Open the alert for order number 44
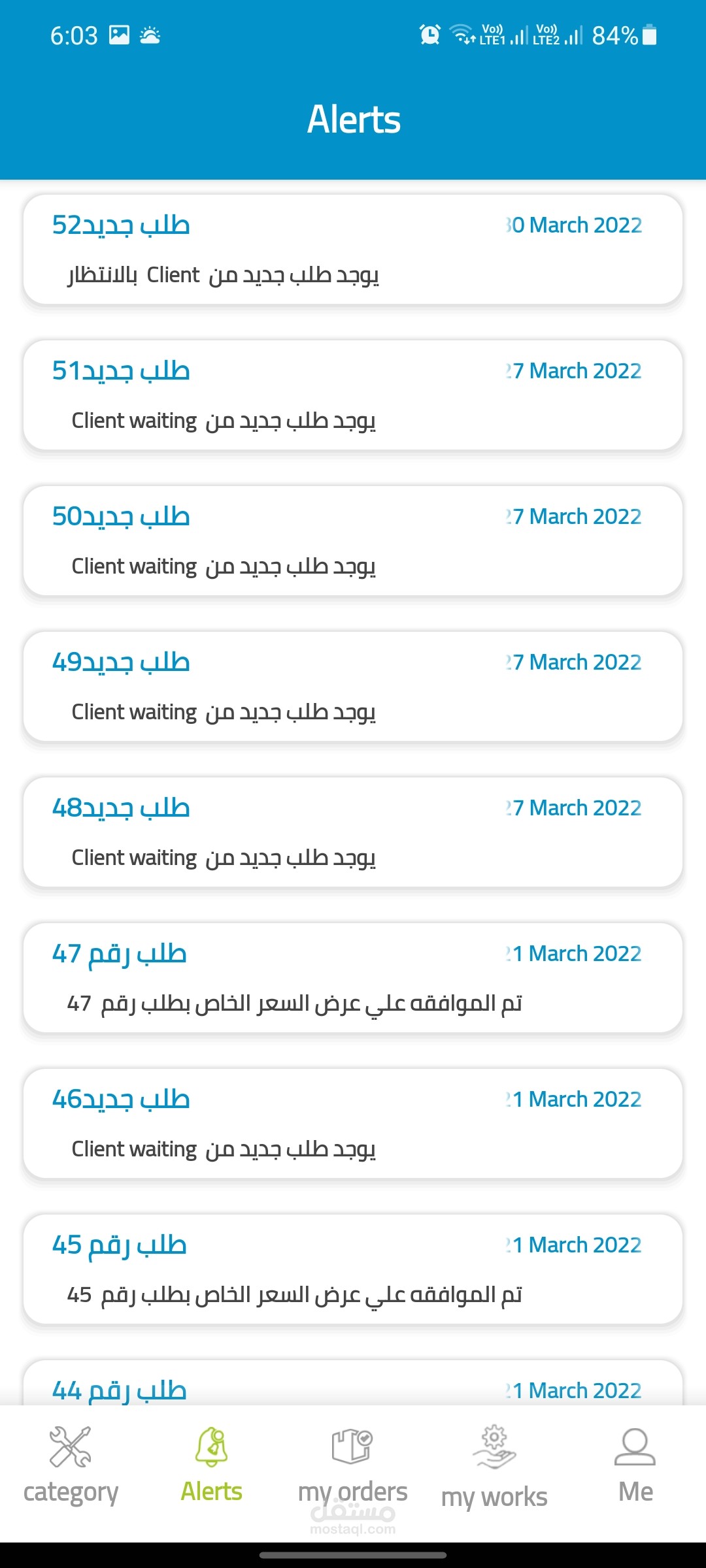This screenshot has width=706, height=1568. [353, 1386]
